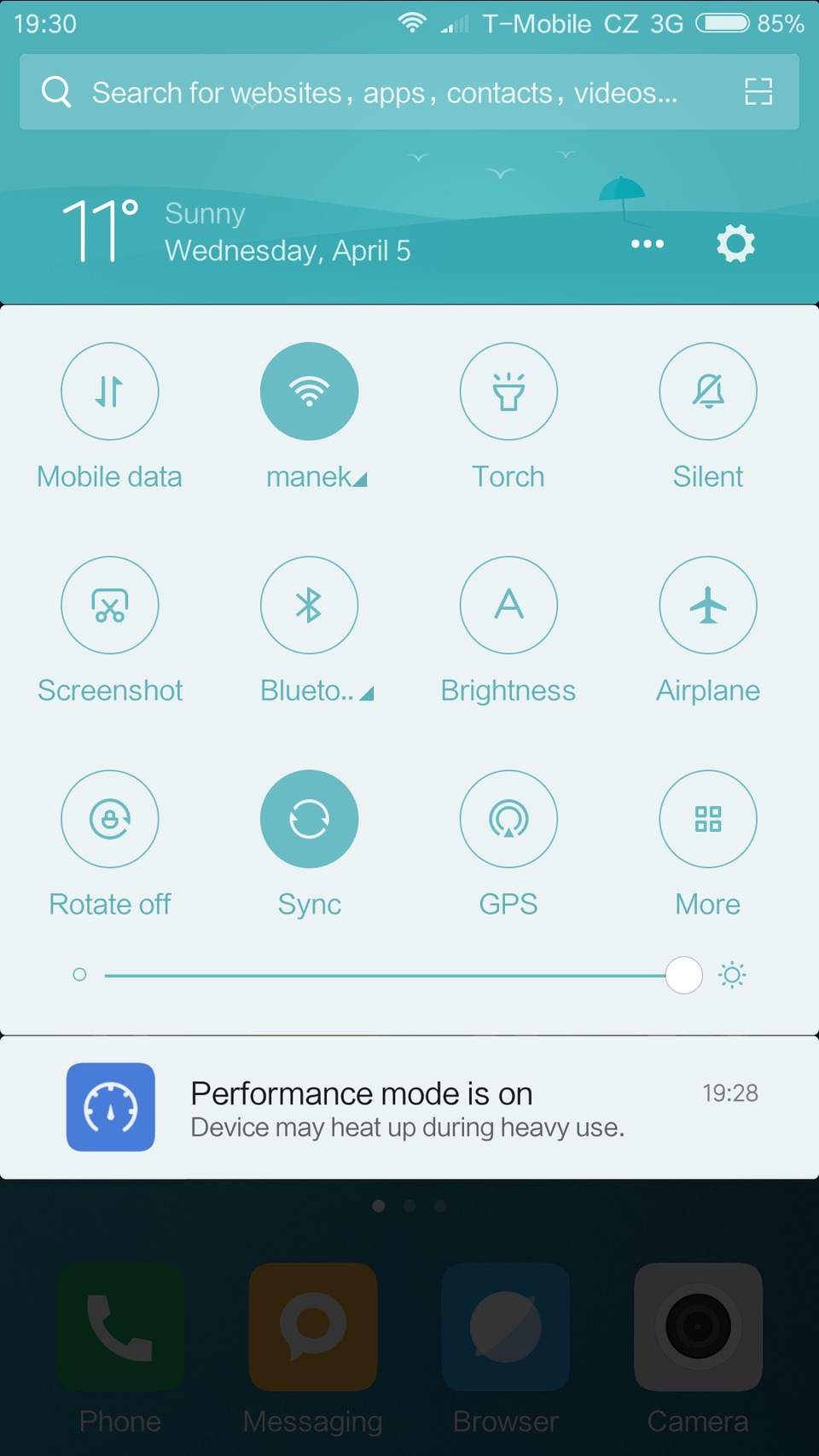Open the Messaging app
Screen dimensions: 819x1456
tap(311, 1328)
